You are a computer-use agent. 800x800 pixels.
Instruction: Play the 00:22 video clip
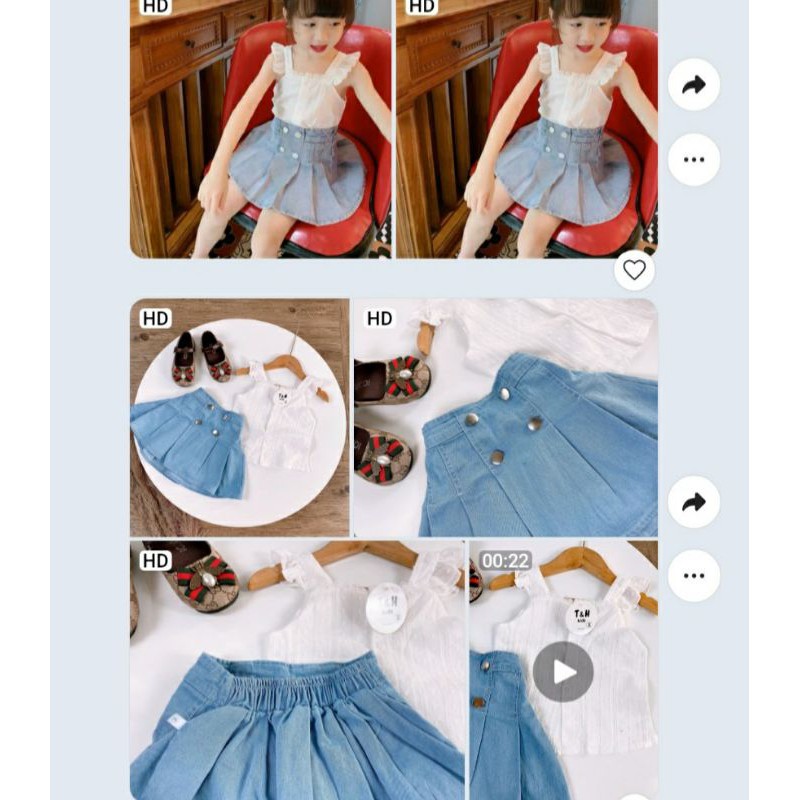coord(563,671)
